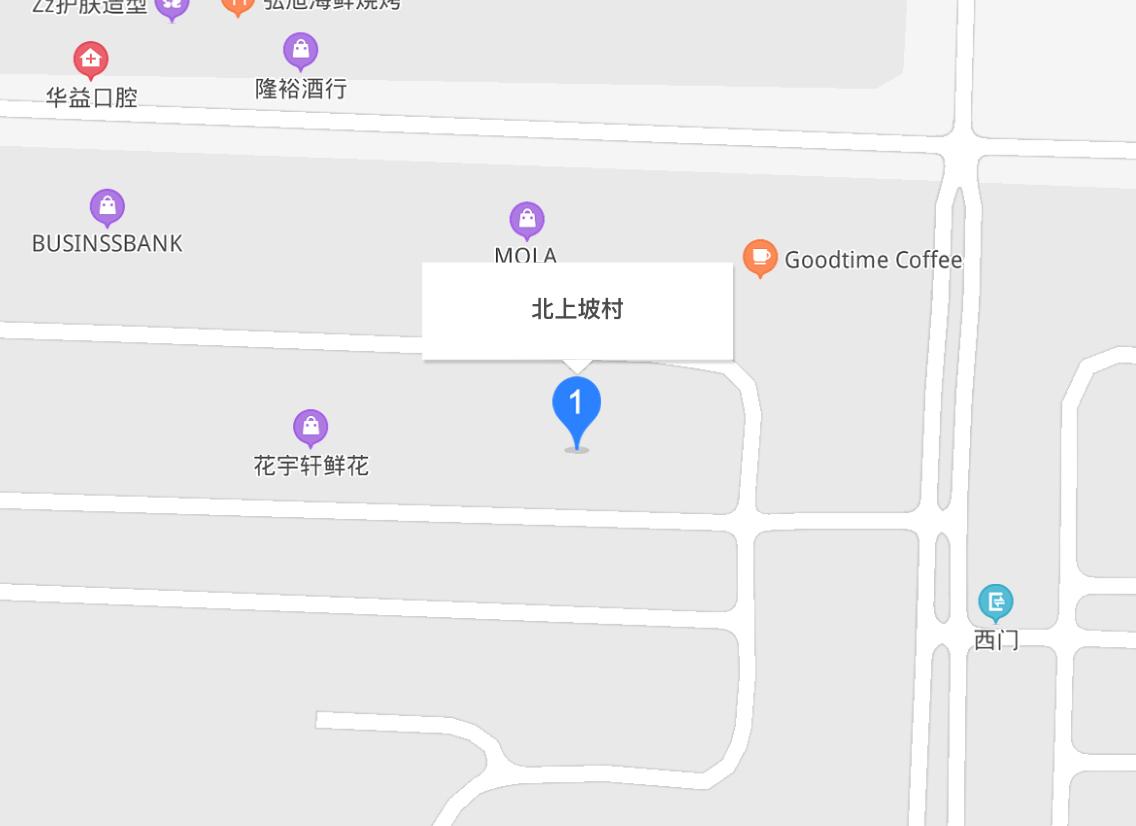The width and height of the screenshot is (1136, 826).
Task: Open the BUSINSSBANK shop marker
Action: click(107, 207)
